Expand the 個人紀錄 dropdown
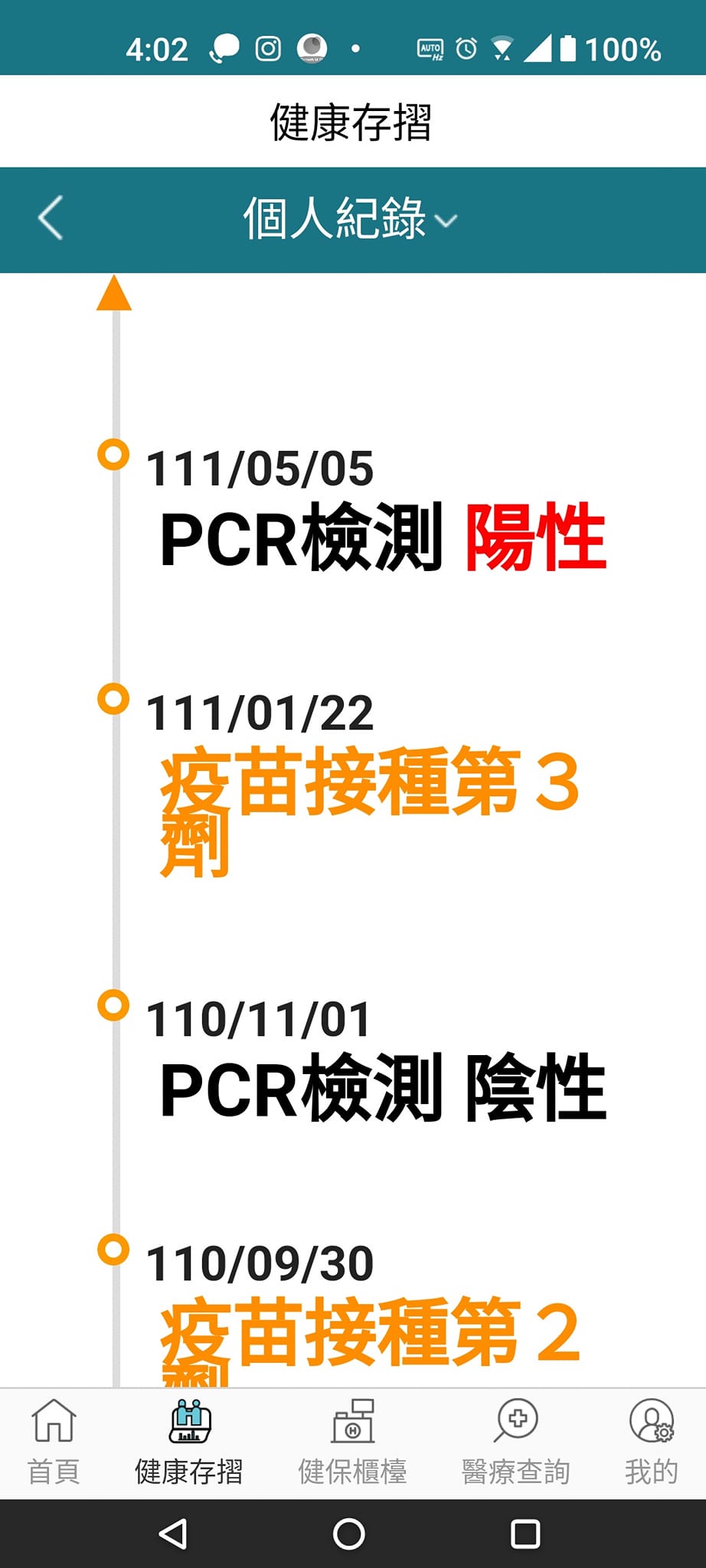 pyautogui.click(x=351, y=219)
